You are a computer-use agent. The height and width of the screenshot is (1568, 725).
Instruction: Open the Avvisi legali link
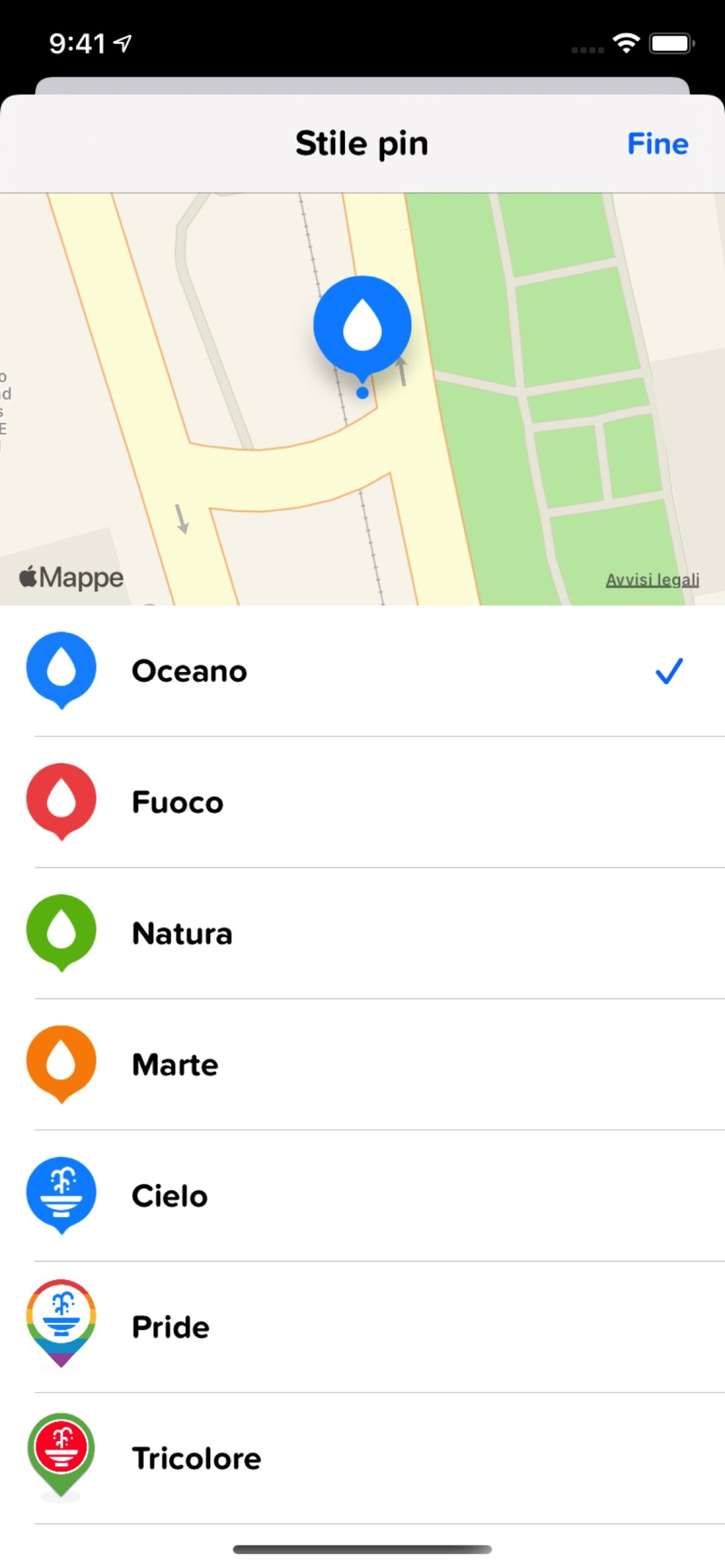(x=652, y=579)
